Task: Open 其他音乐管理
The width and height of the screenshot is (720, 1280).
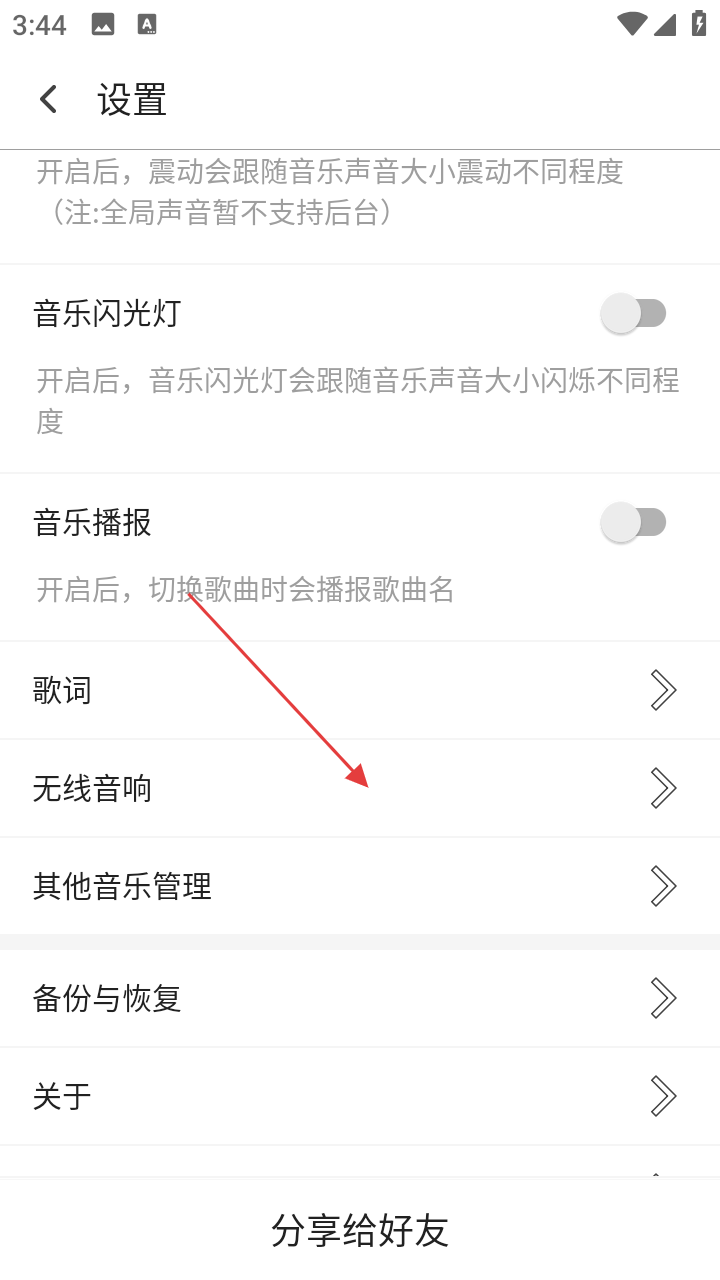Action: click(x=360, y=886)
